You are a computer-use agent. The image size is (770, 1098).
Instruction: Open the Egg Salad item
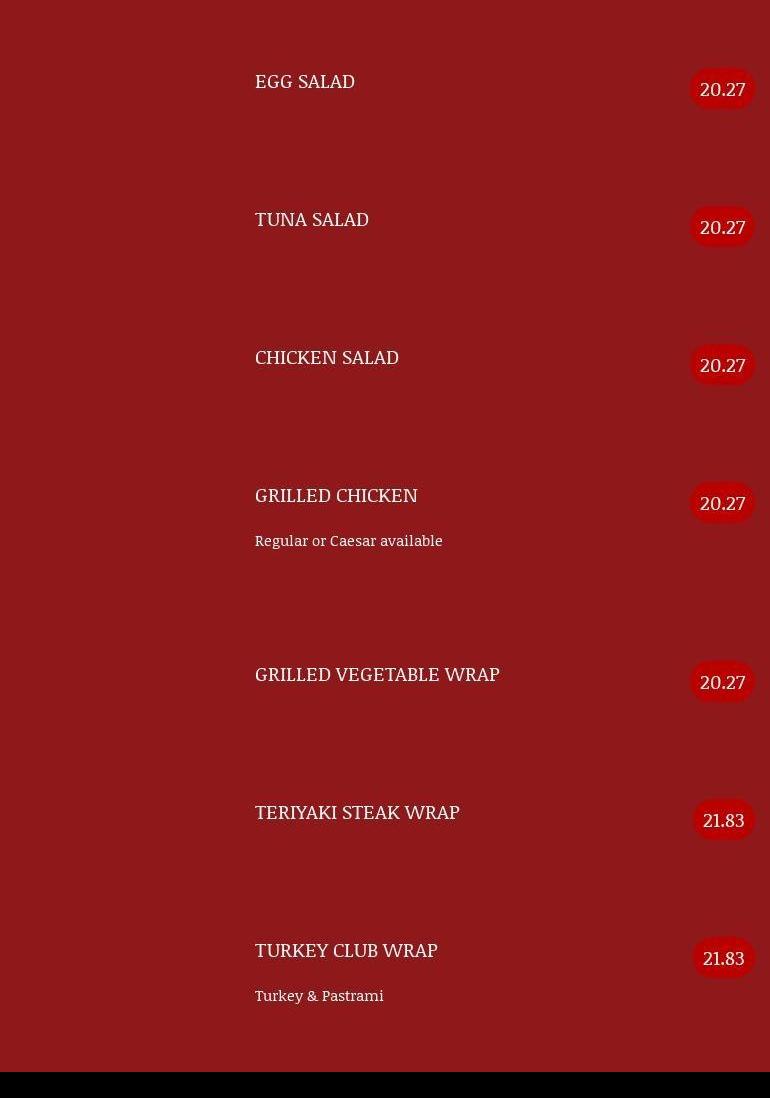pos(305,82)
